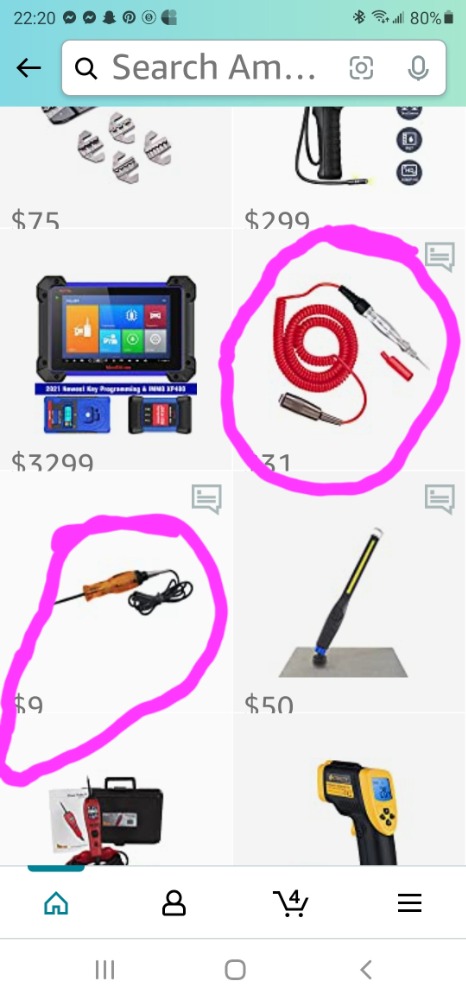Image resolution: width=466 pixels, height=1000 pixels.
Task: Open the $75 crimping dies product
Action: point(116,167)
